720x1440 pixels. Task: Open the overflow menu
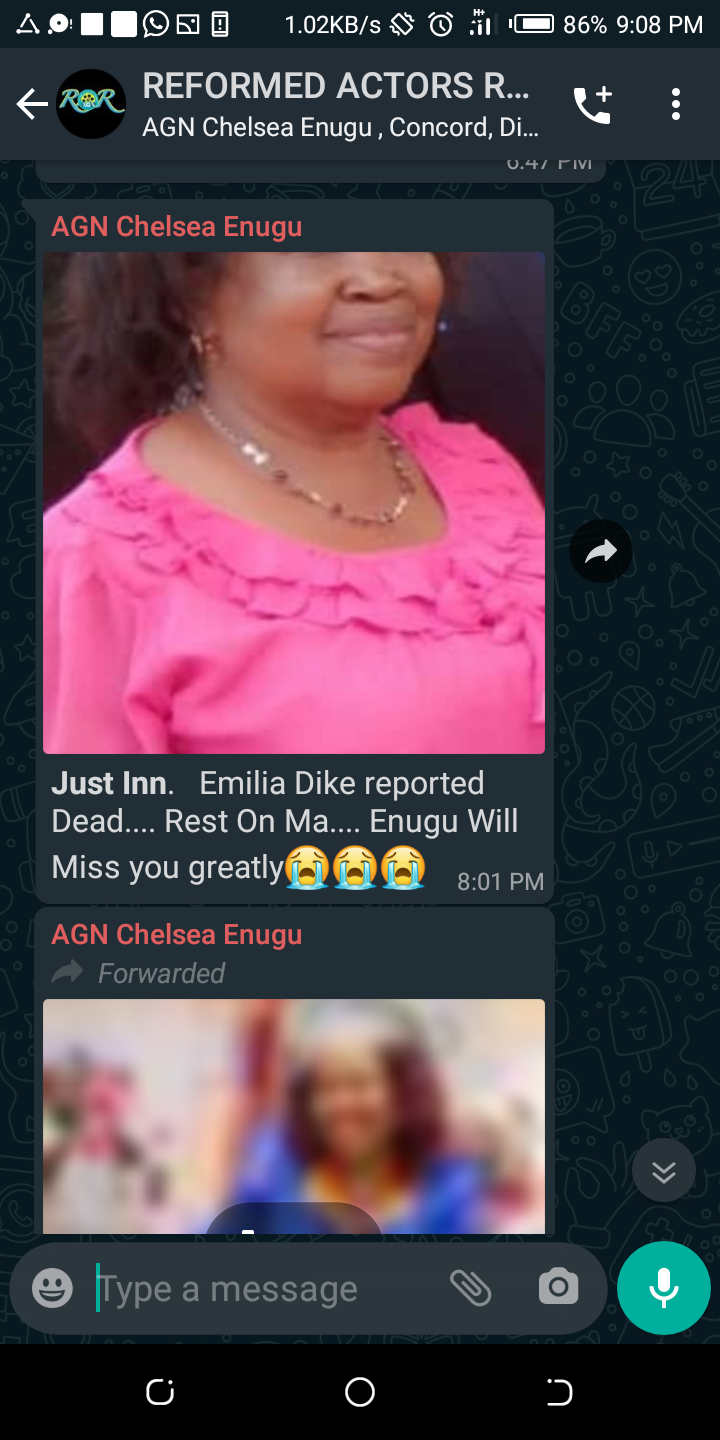[676, 104]
